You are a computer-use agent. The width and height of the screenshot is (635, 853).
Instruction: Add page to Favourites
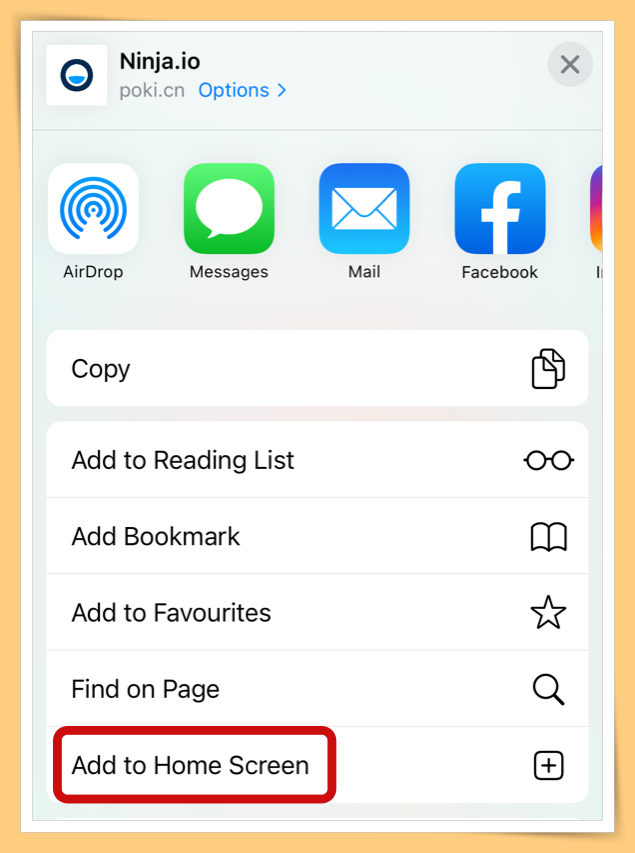click(317, 613)
